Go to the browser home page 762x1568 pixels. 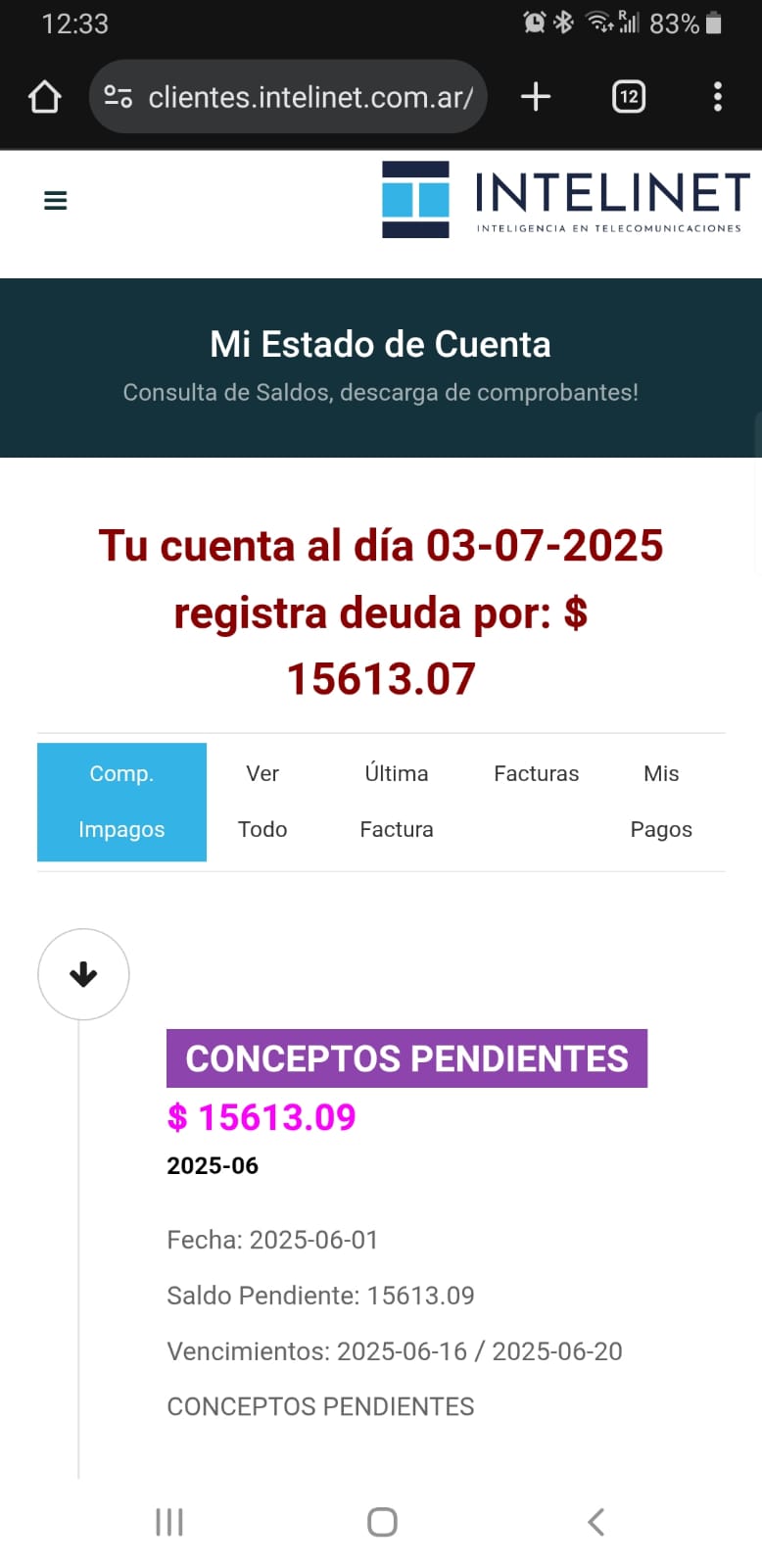point(45,97)
